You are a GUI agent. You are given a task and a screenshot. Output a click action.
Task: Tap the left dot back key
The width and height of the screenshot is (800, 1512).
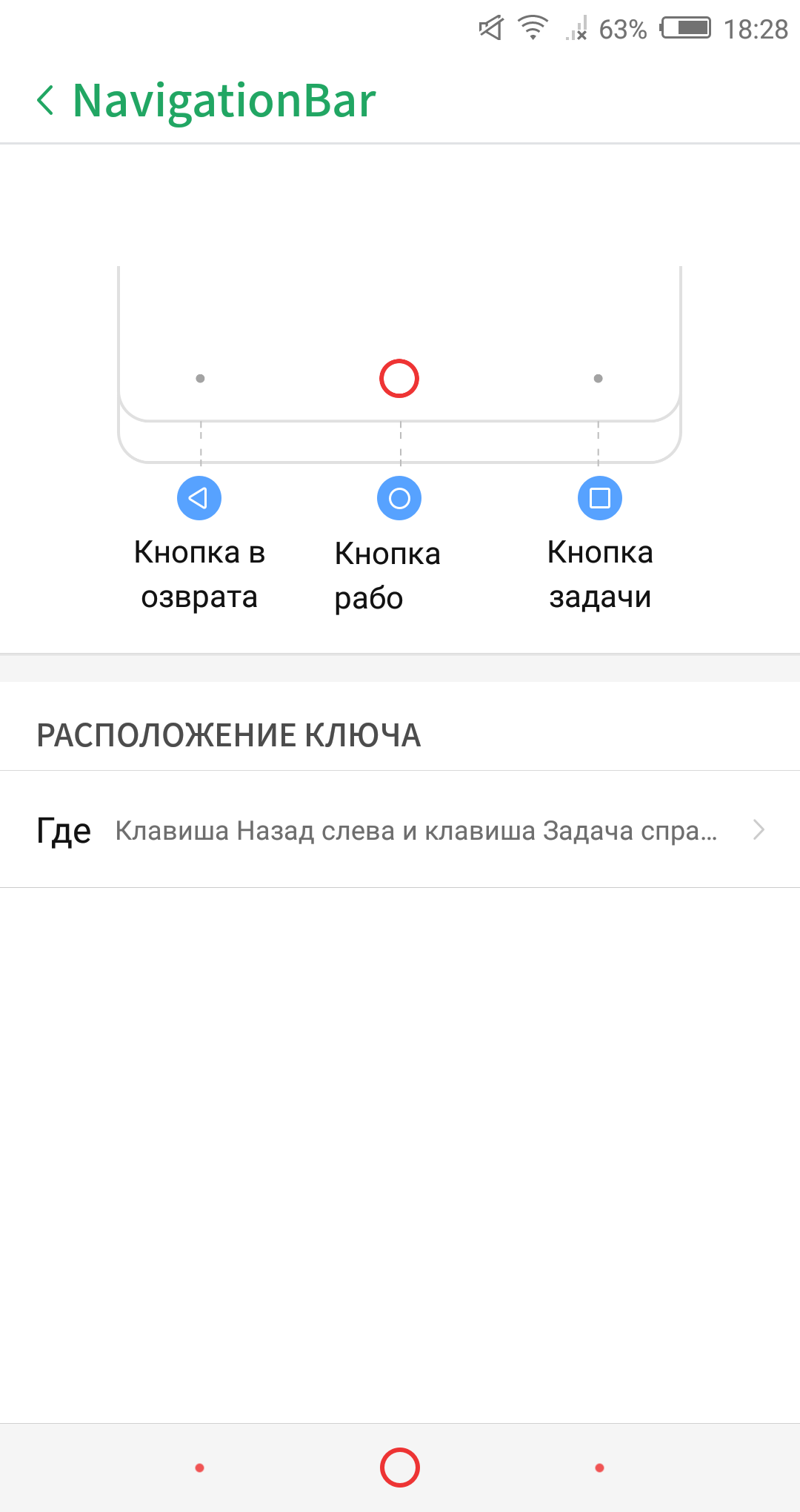click(x=199, y=1468)
